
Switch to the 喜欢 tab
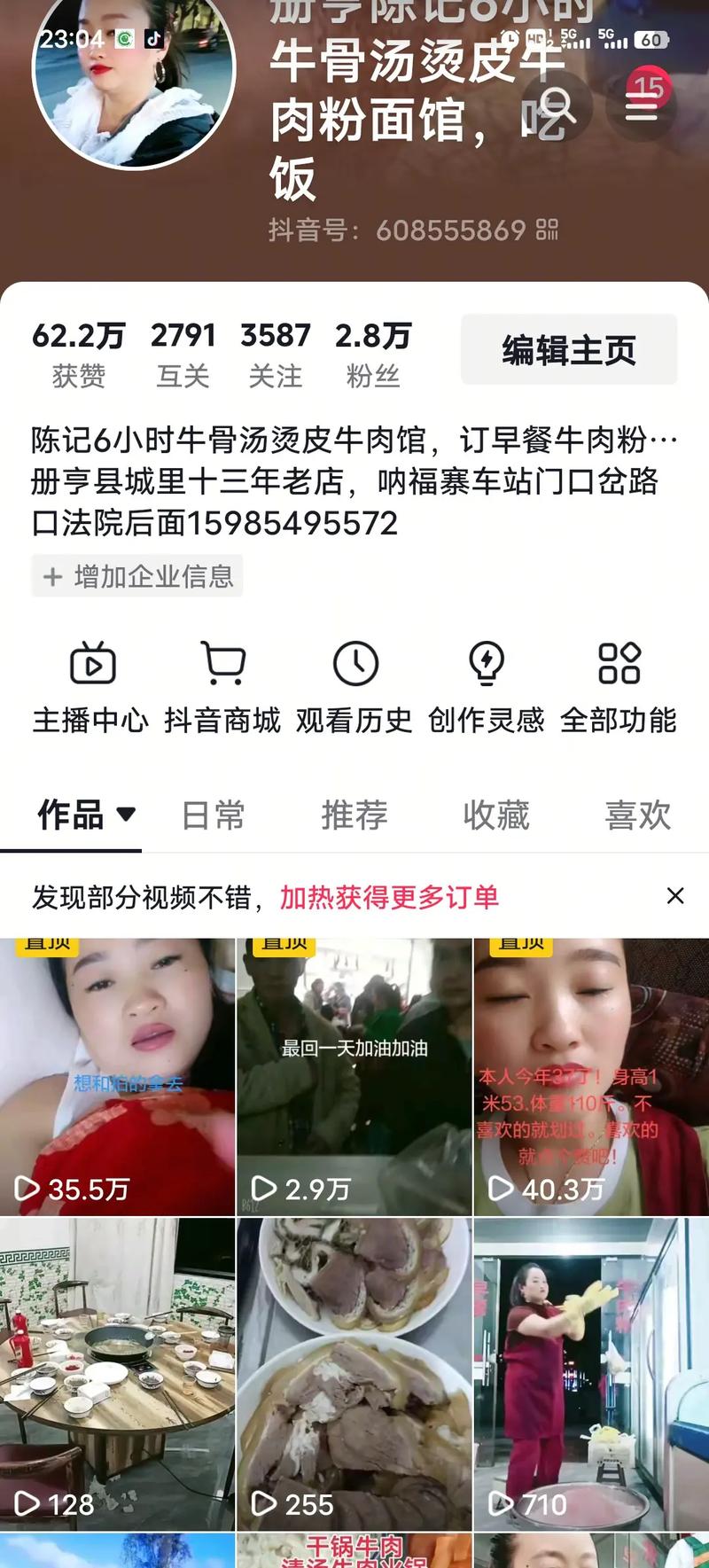pyautogui.click(x=637, y=815)
